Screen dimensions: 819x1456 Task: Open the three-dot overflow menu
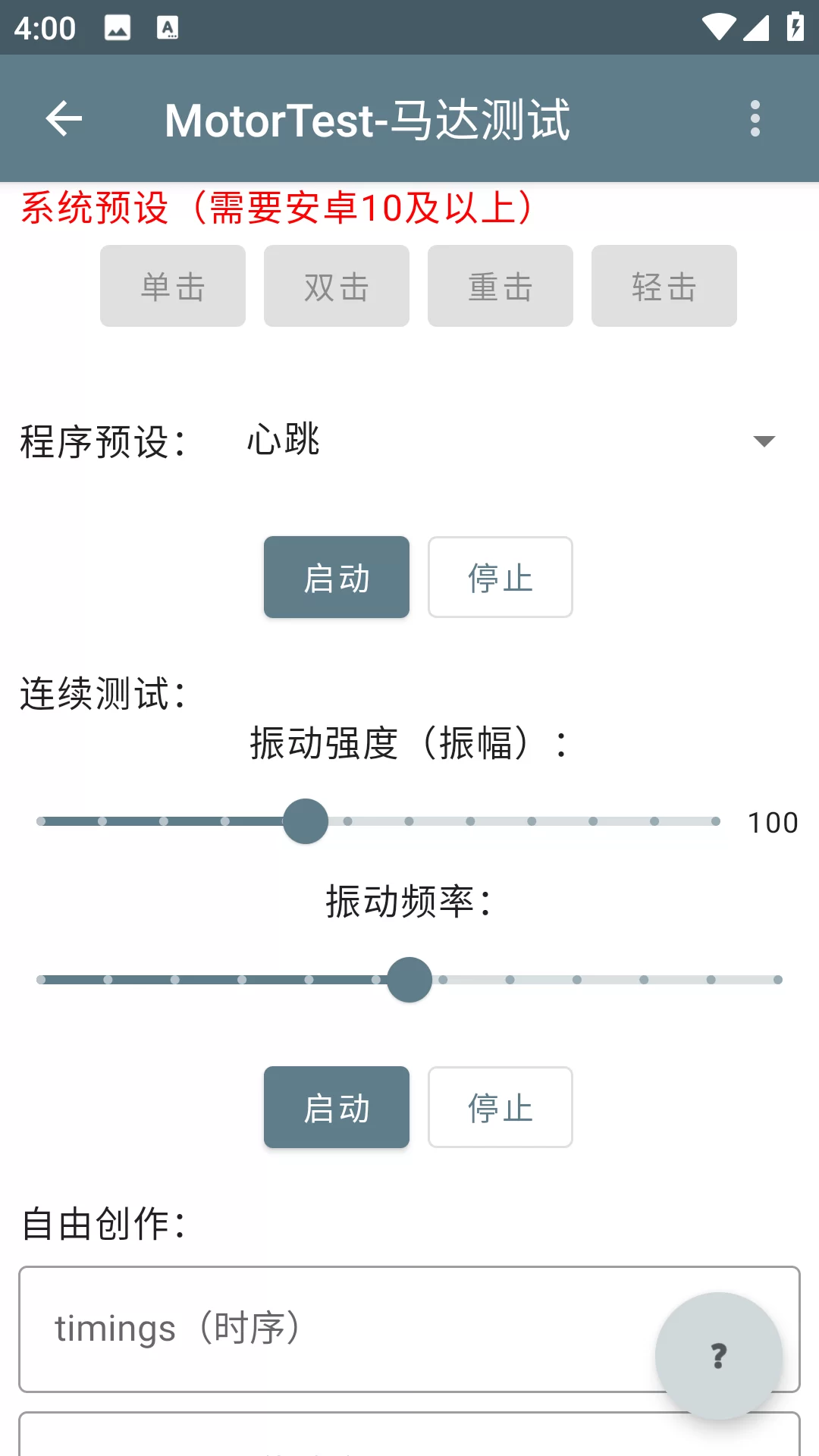(x=755, y=118)
